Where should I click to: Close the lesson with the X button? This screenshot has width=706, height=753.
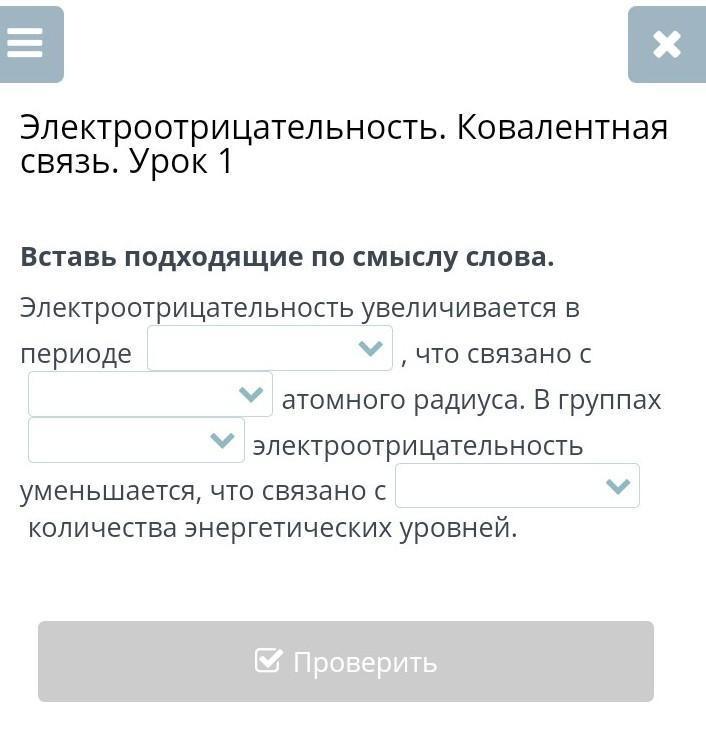(666, 45)
